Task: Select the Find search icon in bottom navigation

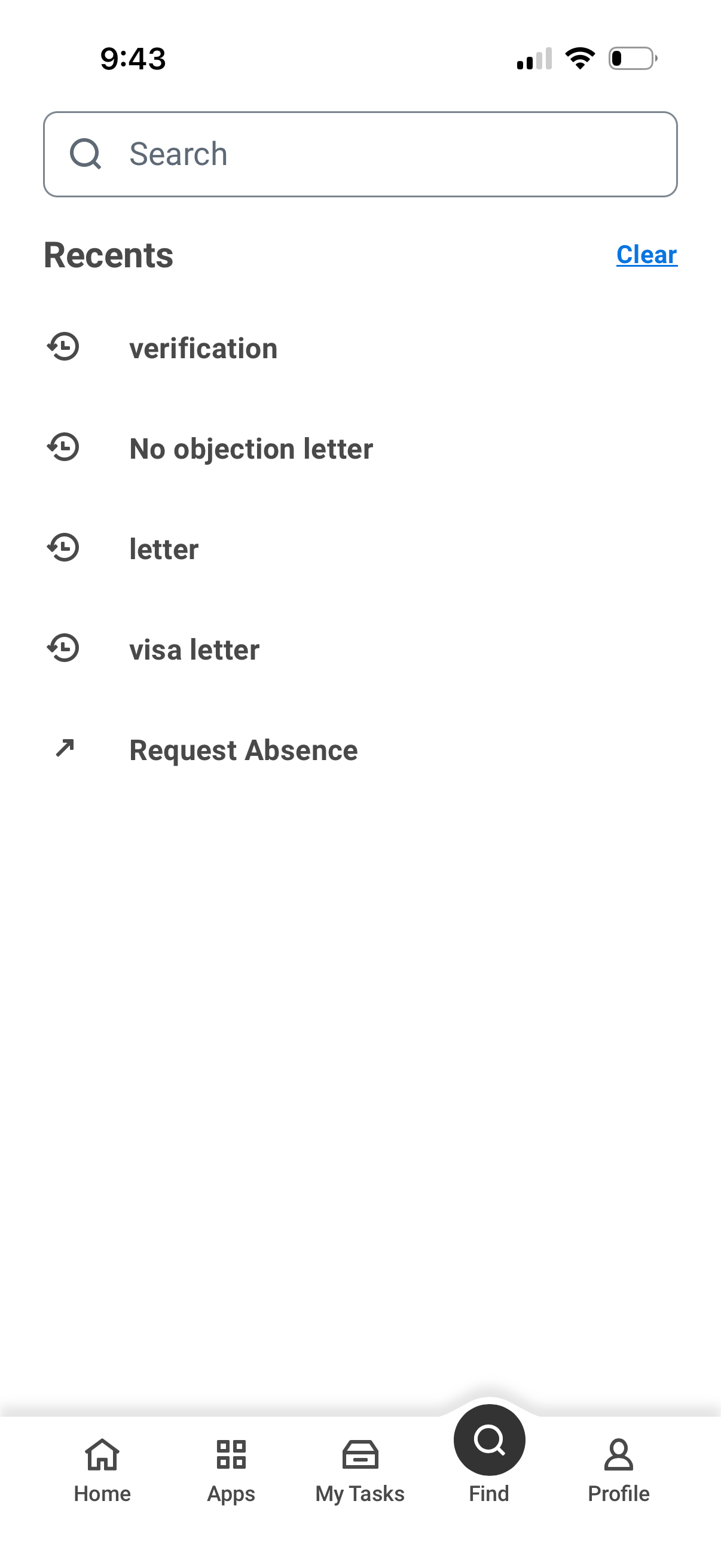Action: 488,1439
